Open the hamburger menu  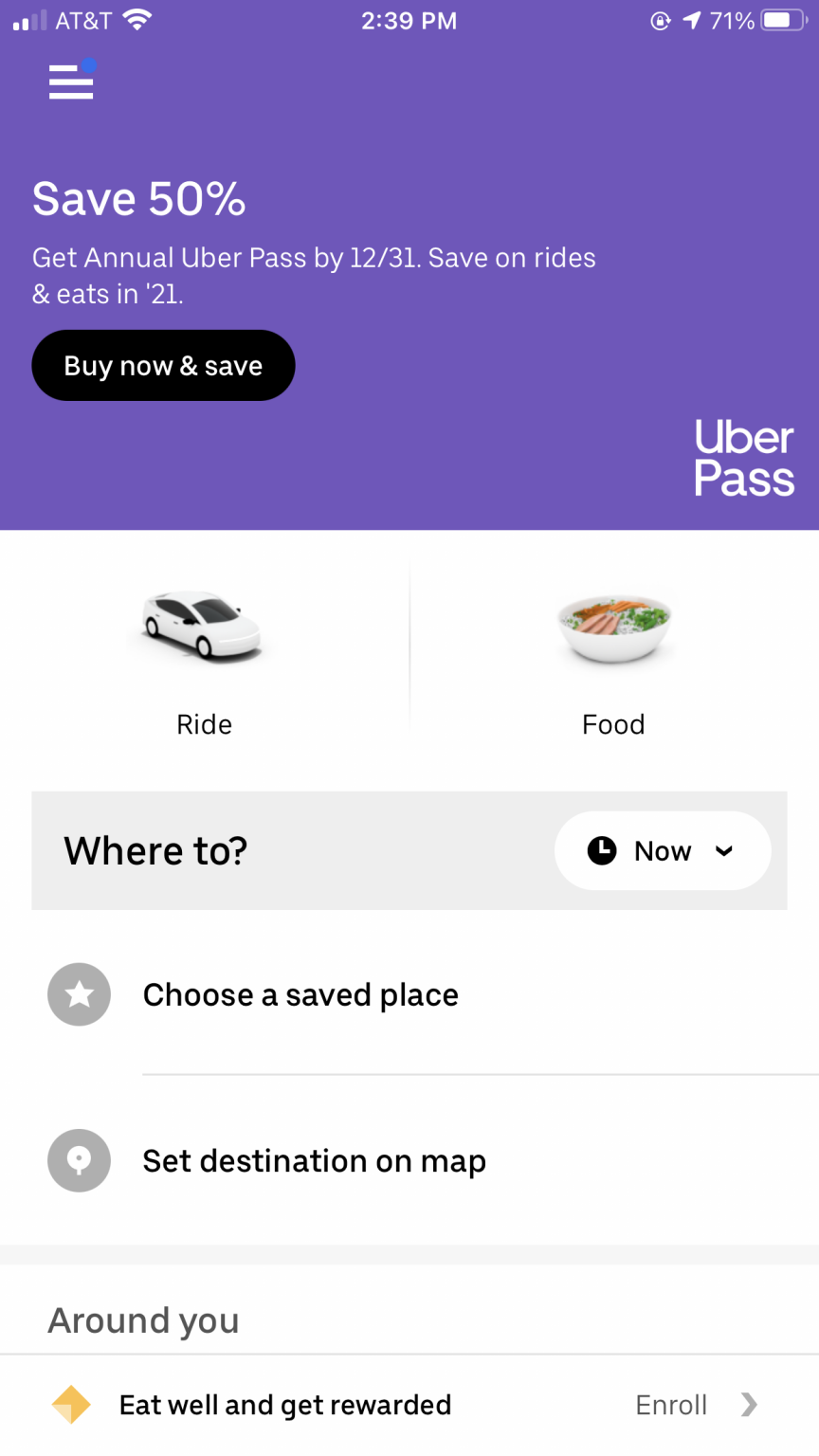coord(72,82)
